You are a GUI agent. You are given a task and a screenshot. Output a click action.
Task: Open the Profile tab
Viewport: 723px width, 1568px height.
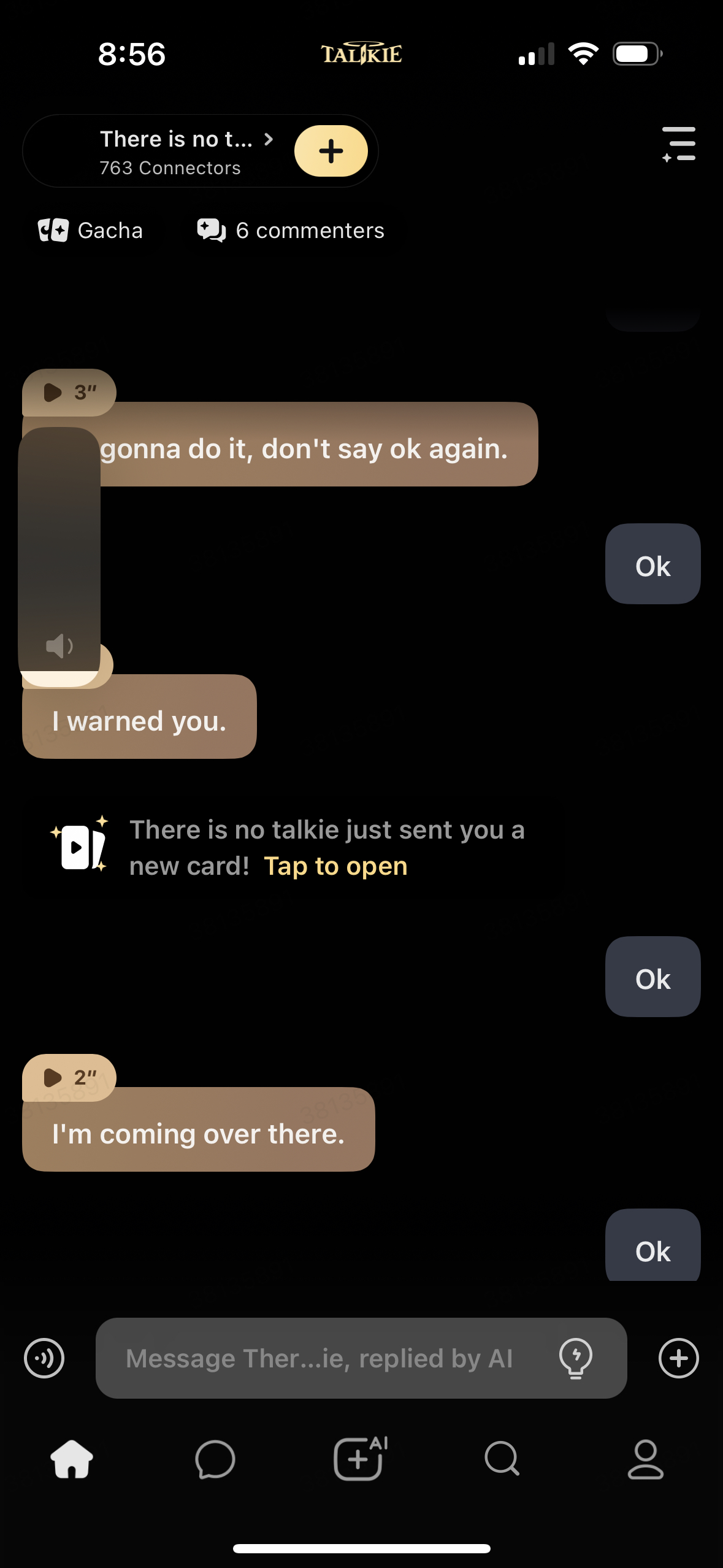tap(645, 1459)
